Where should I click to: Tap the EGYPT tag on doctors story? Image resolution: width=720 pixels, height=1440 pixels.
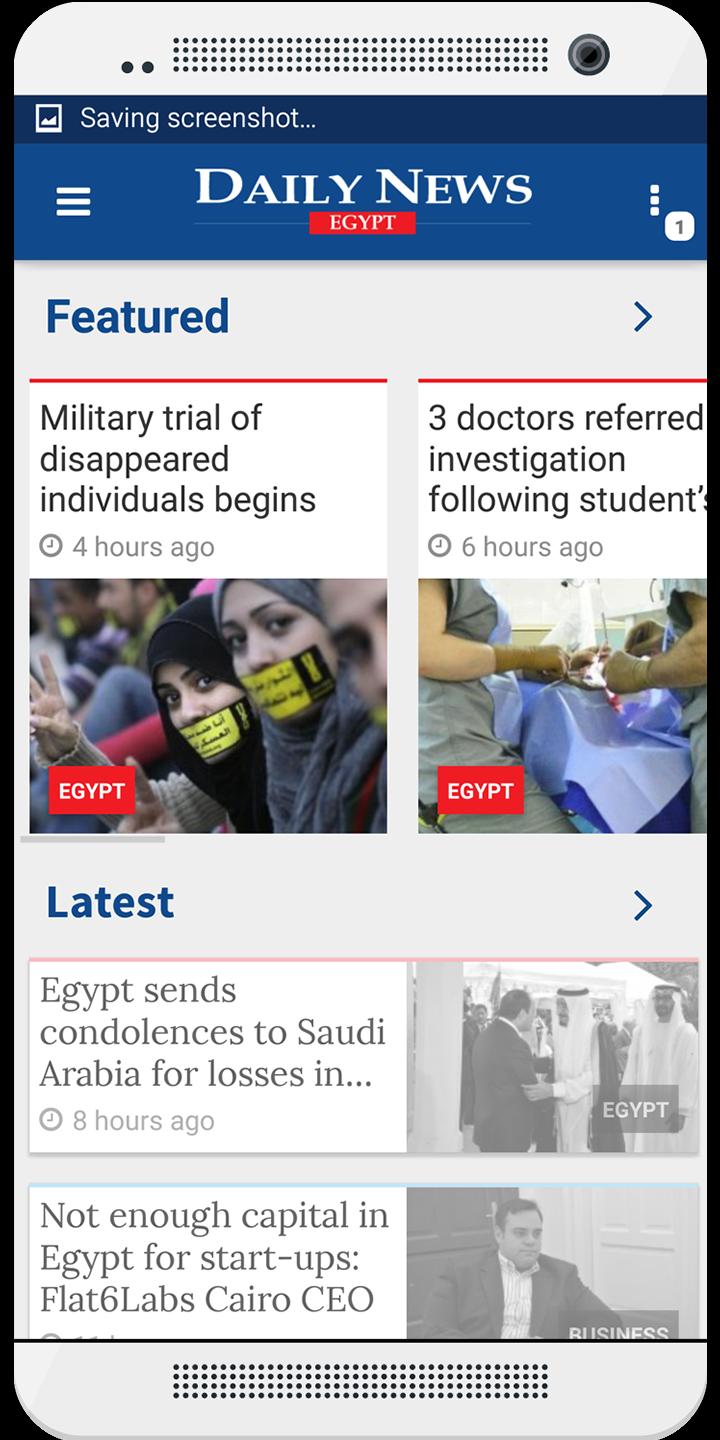pyautogui.click(x=479, y=791)
